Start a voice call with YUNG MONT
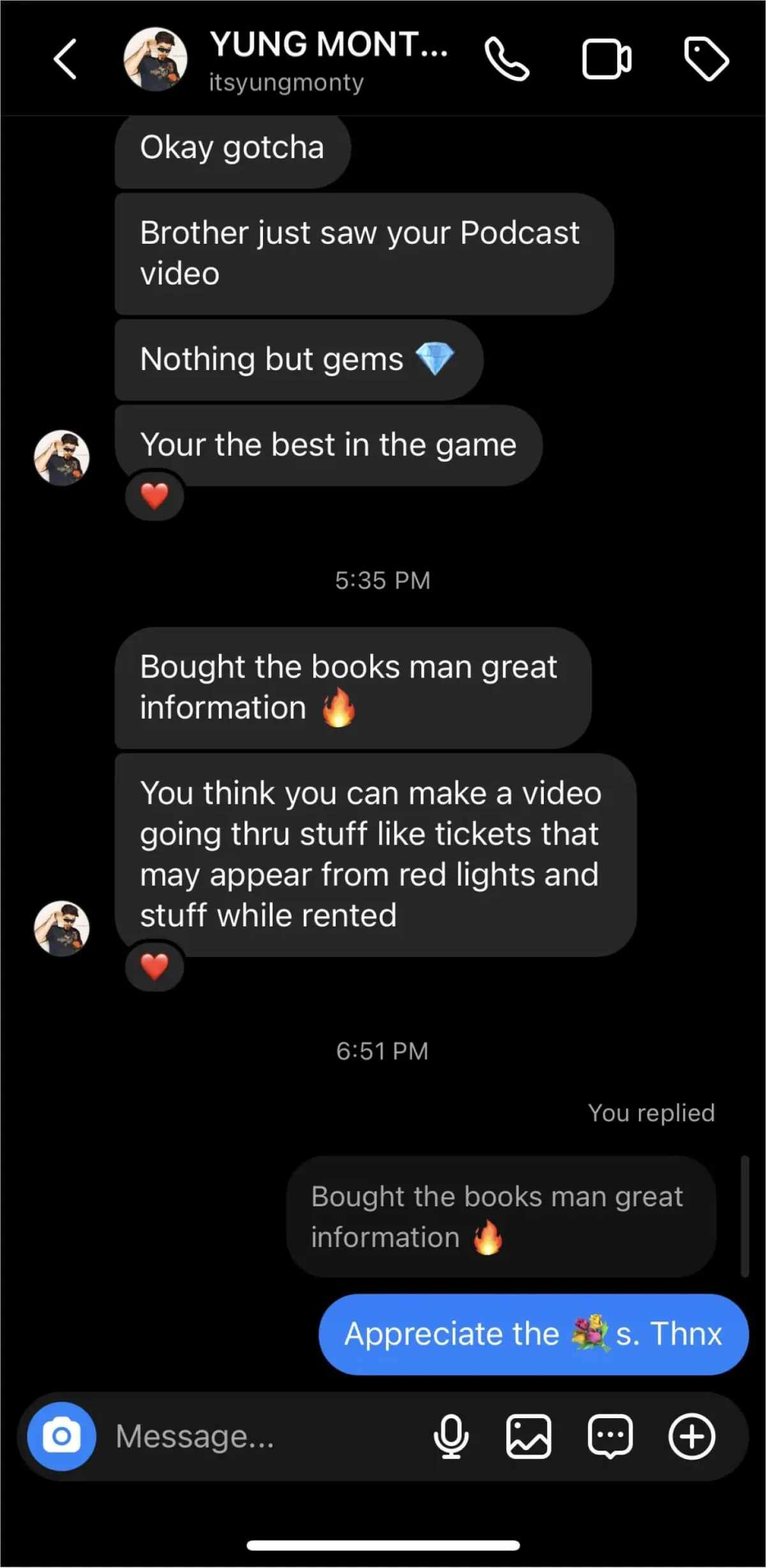This screenshot has height=1568, width=766. tap(507, 59)
